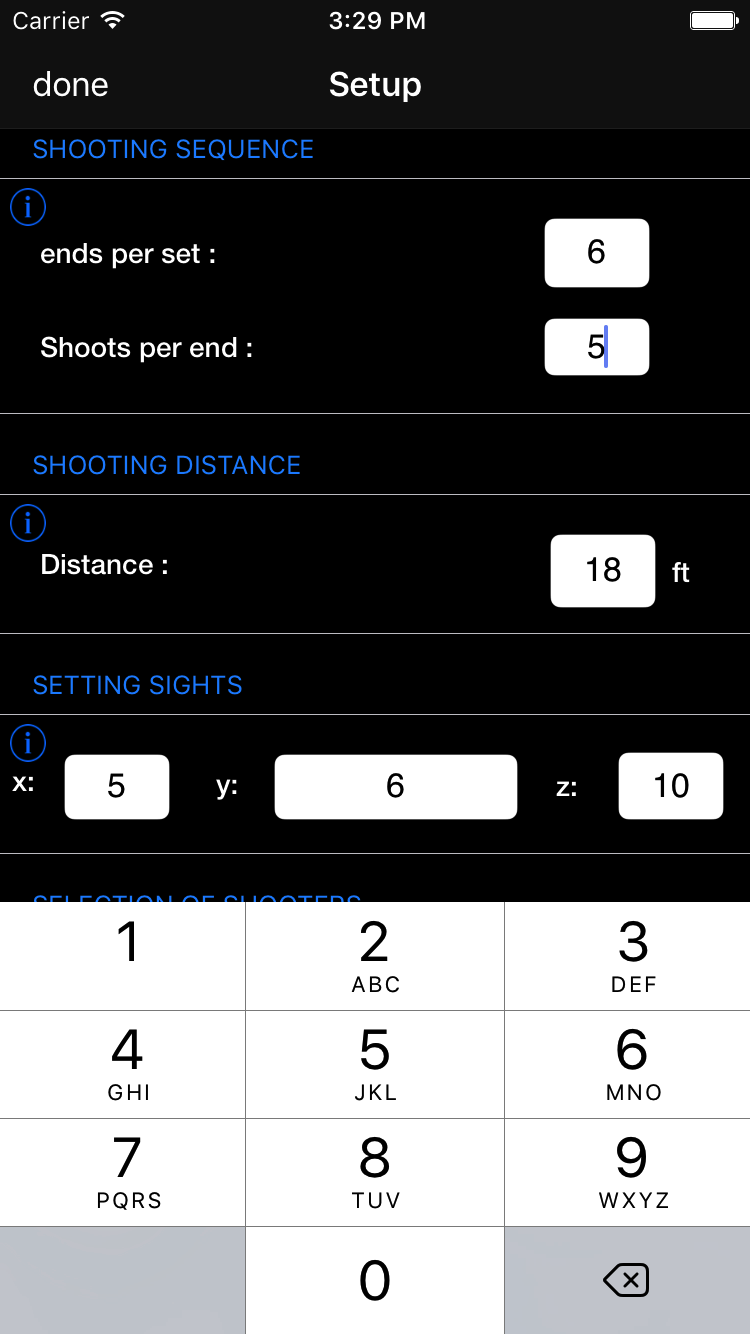Edit the ends per set field

tap(596, 253)
